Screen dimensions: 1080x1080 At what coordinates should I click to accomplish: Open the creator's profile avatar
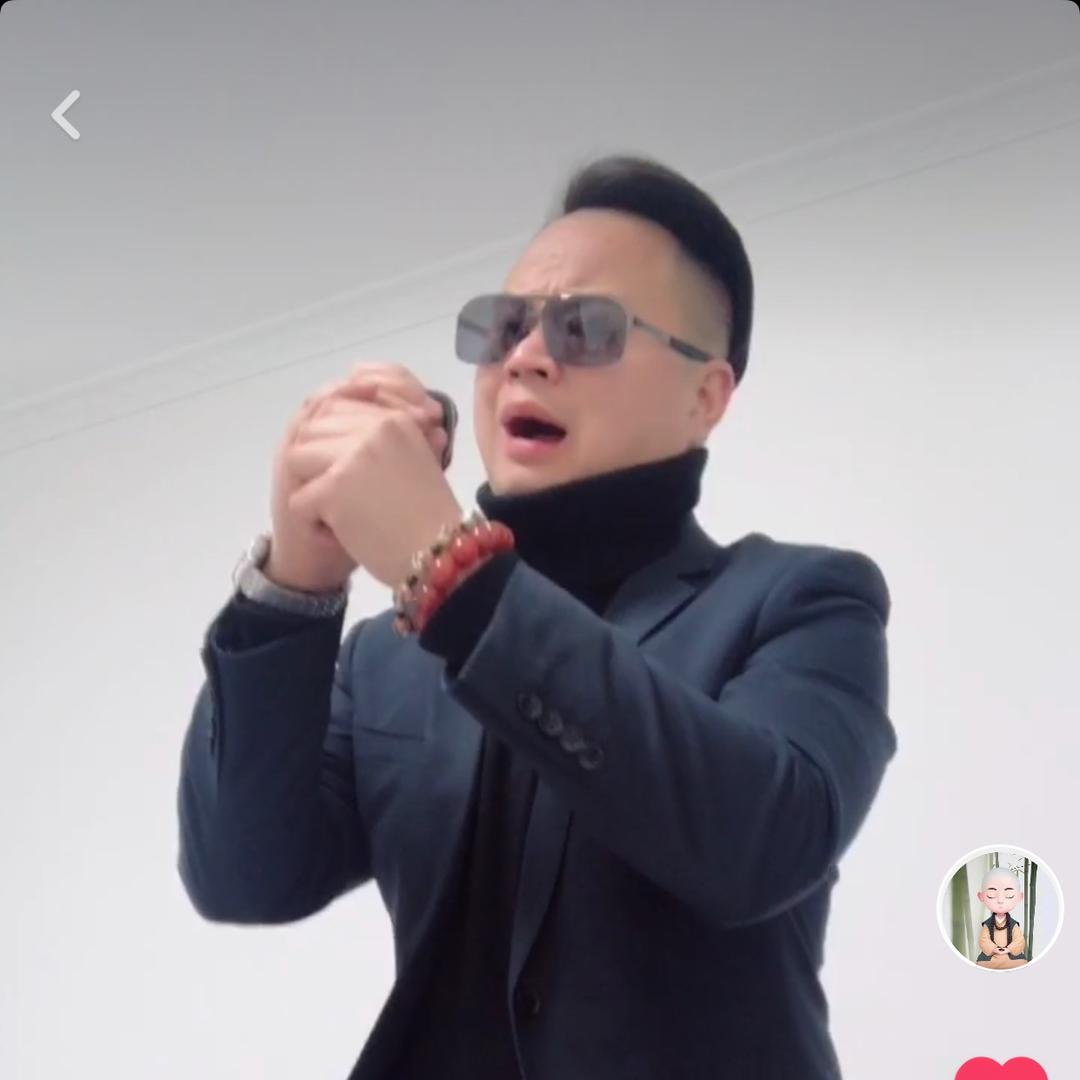point(999,908)
